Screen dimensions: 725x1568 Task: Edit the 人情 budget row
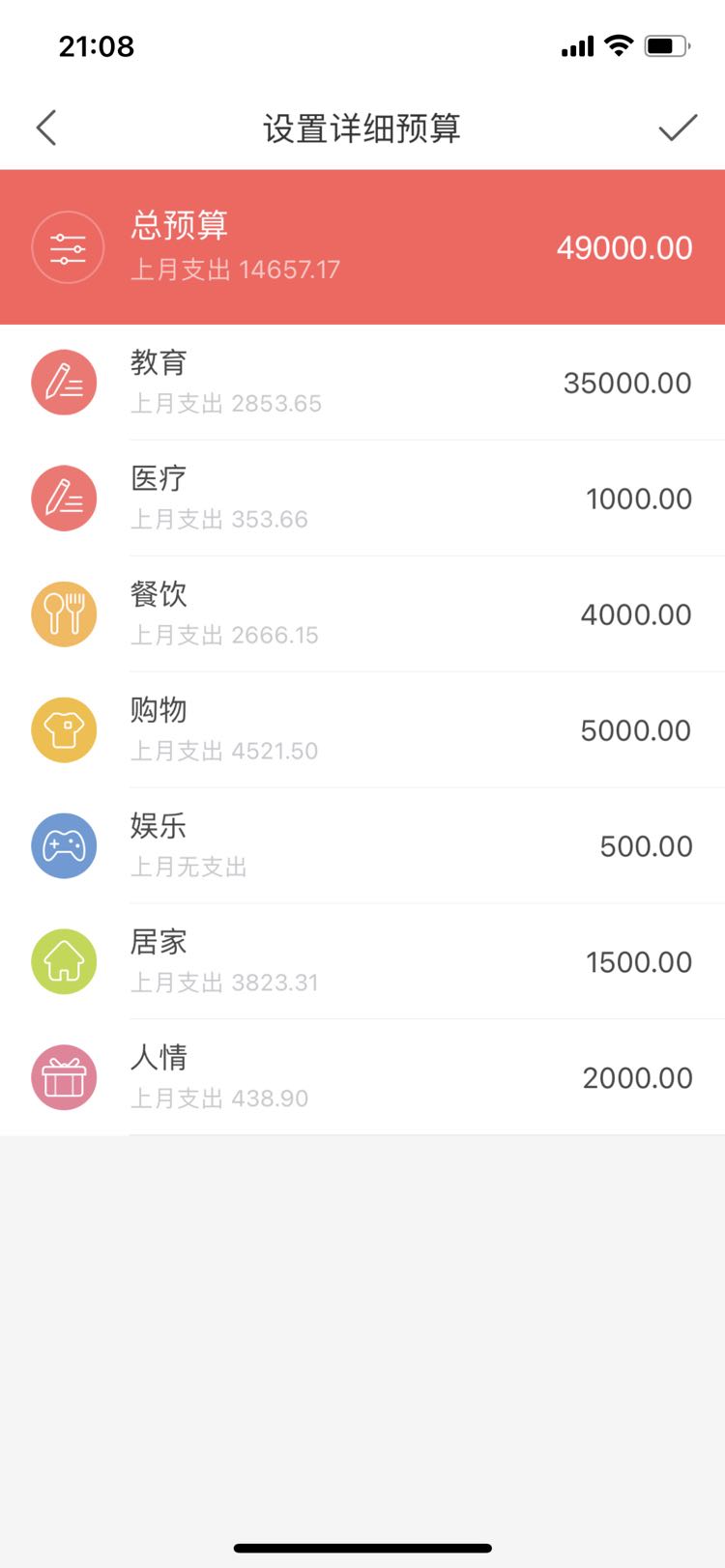[362, 1078]
